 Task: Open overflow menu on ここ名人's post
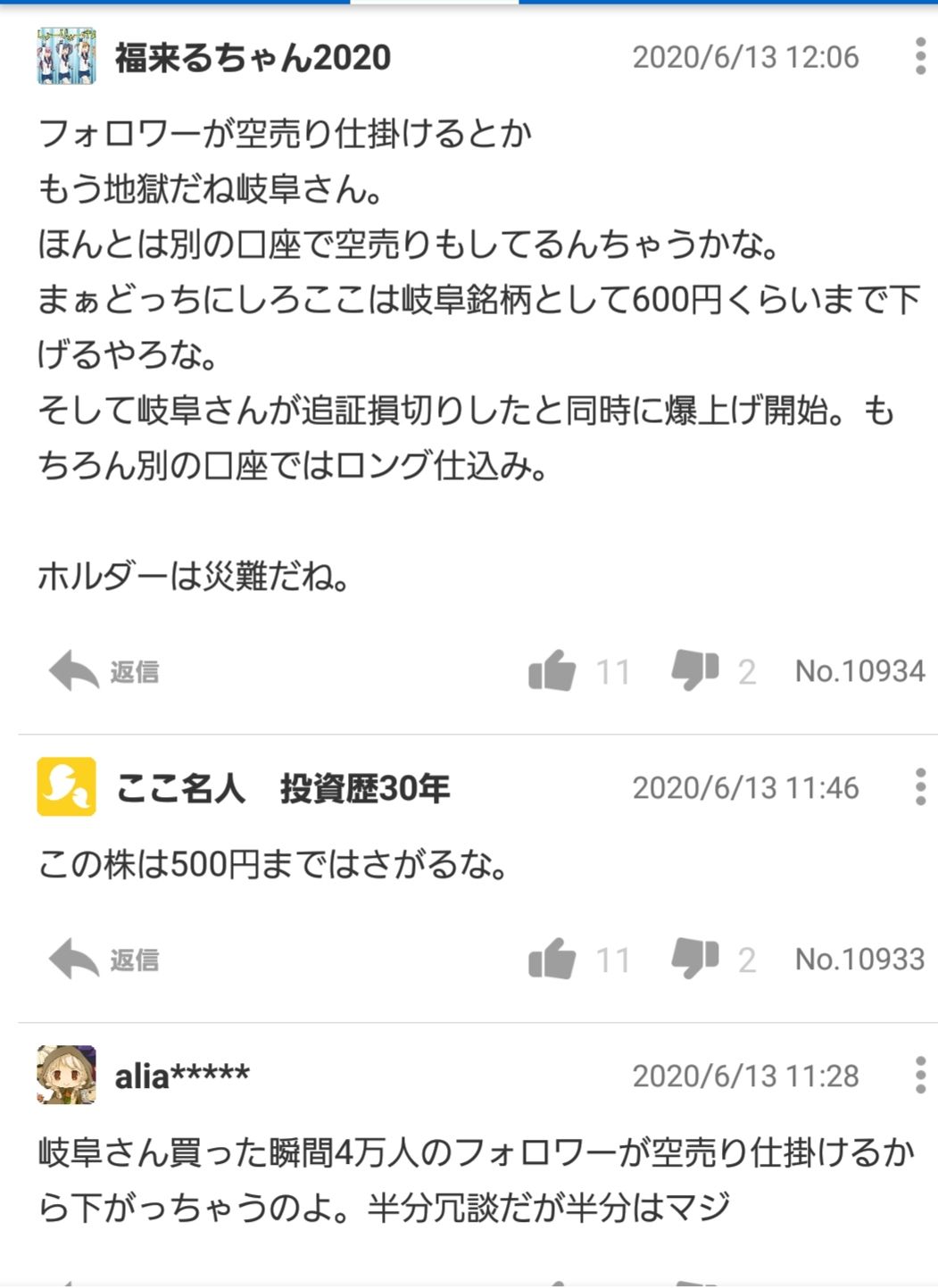[920, 787]
